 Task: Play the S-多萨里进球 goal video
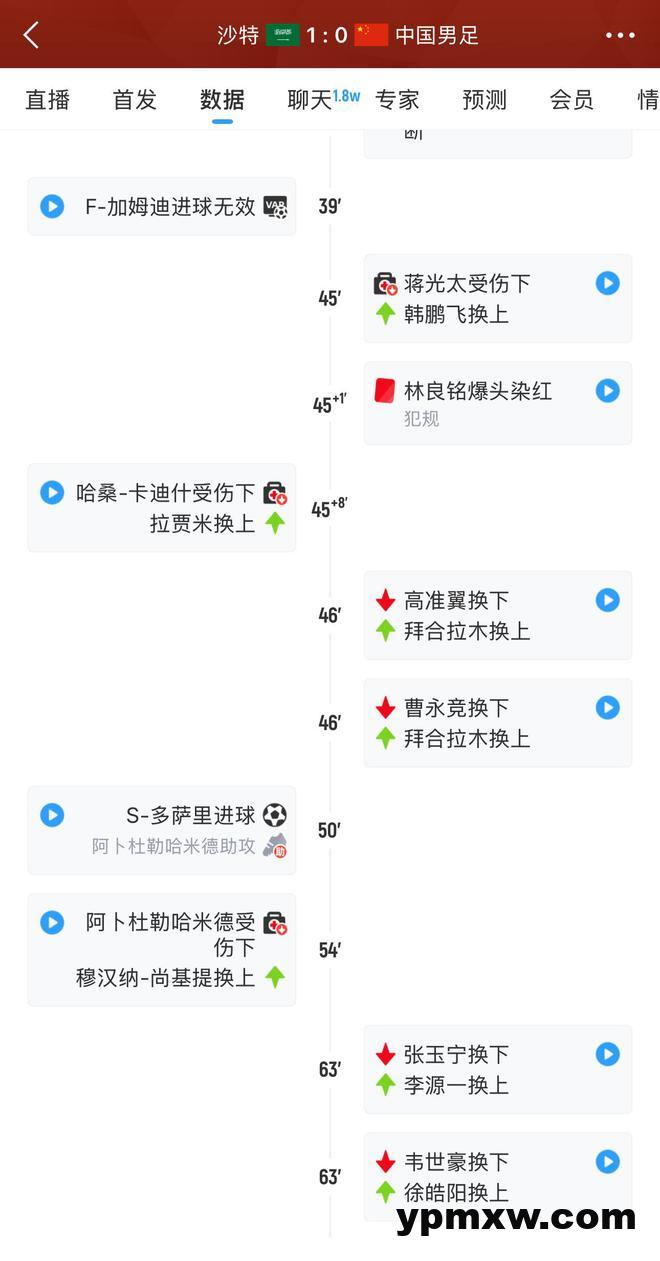pyautogui.click(x=52, y=815)
